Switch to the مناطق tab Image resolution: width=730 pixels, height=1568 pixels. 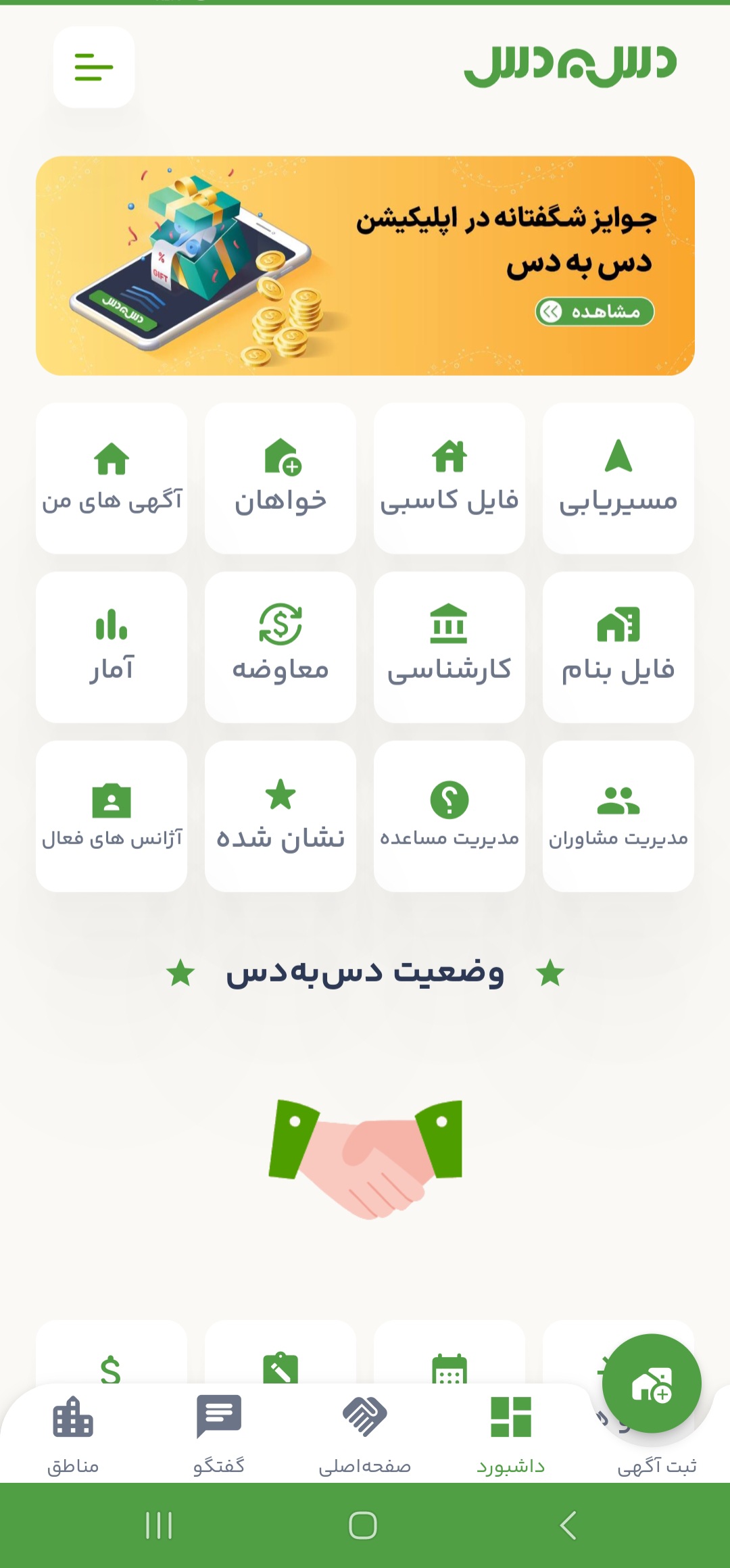(73, 1434)
